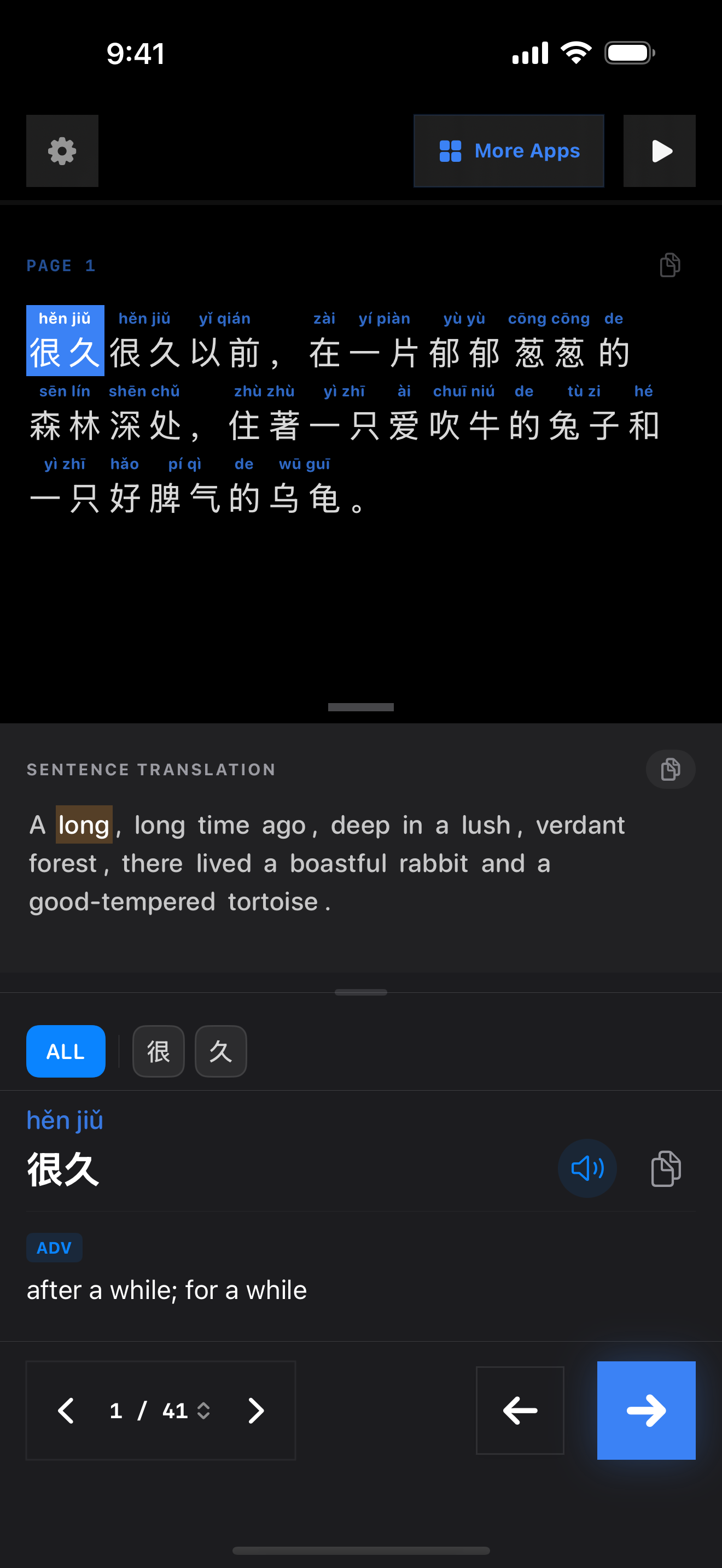Image resolution: width=722 pixels, height=1568 pixels.
Task: Select the word 乌龟 in the text
Action: point(304,498)
